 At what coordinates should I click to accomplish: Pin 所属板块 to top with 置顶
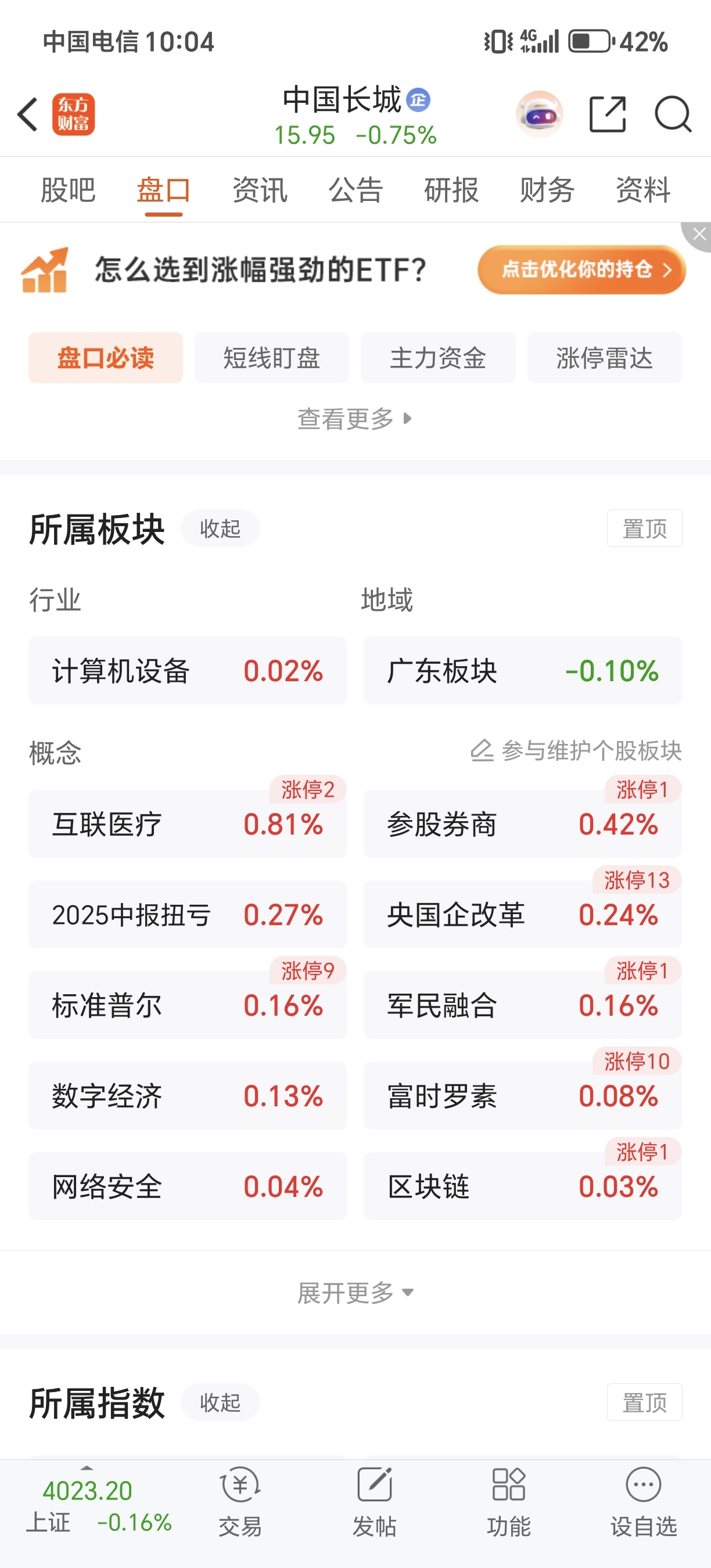point(645,528)
